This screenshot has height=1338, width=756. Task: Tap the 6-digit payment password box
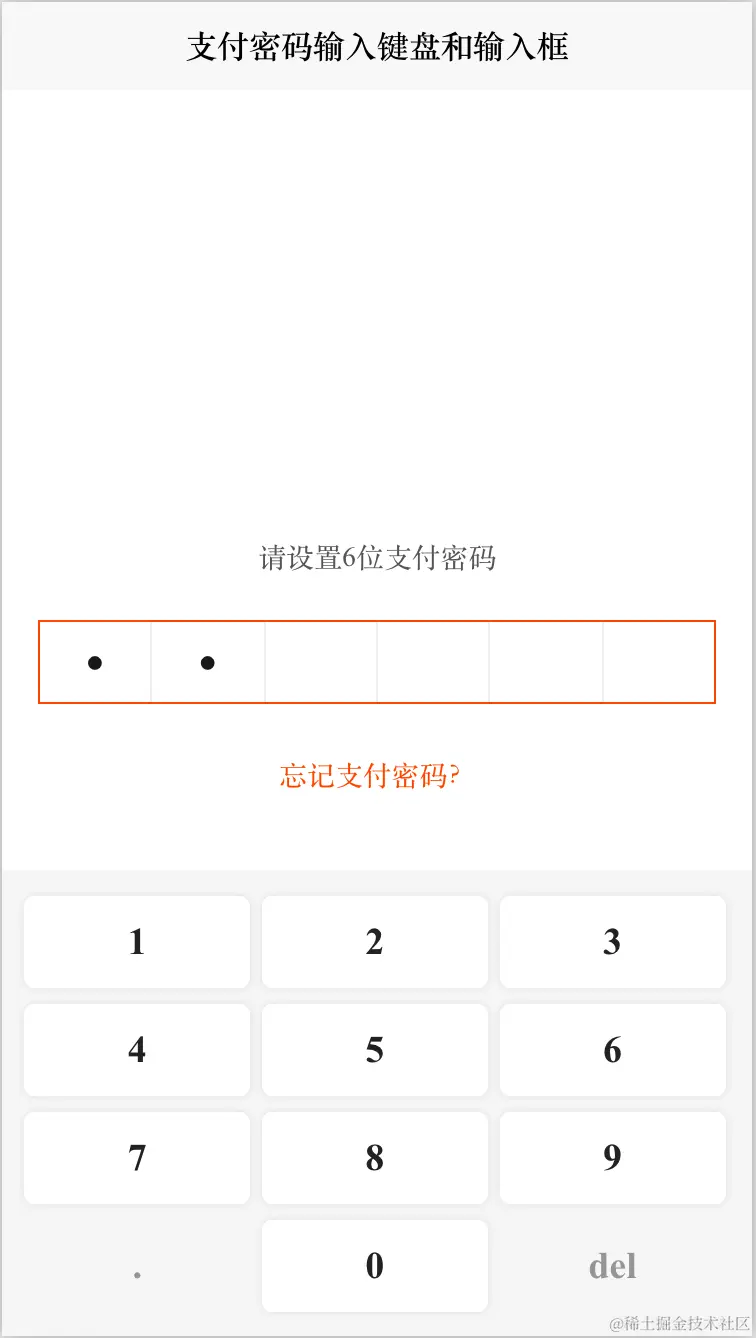pyautogui.click(x=377, y=662)
